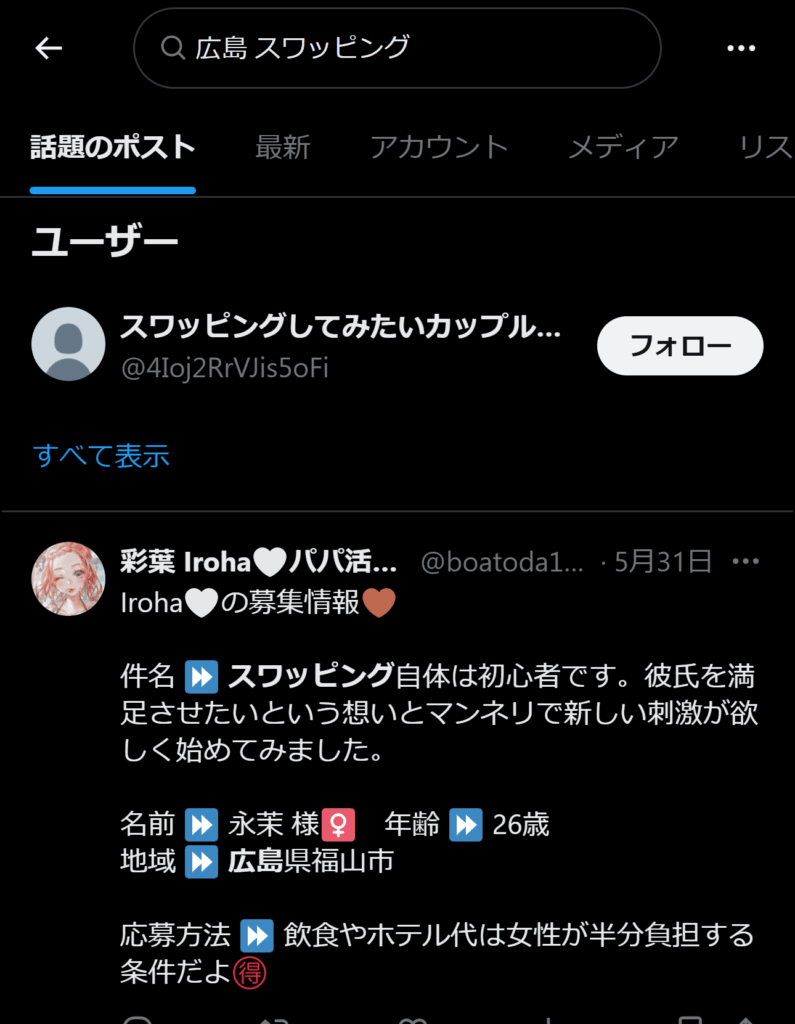Tap the すべて表示 link
Image resolution: width=795 pixels, height=1024 pixels.
point(101,456)
